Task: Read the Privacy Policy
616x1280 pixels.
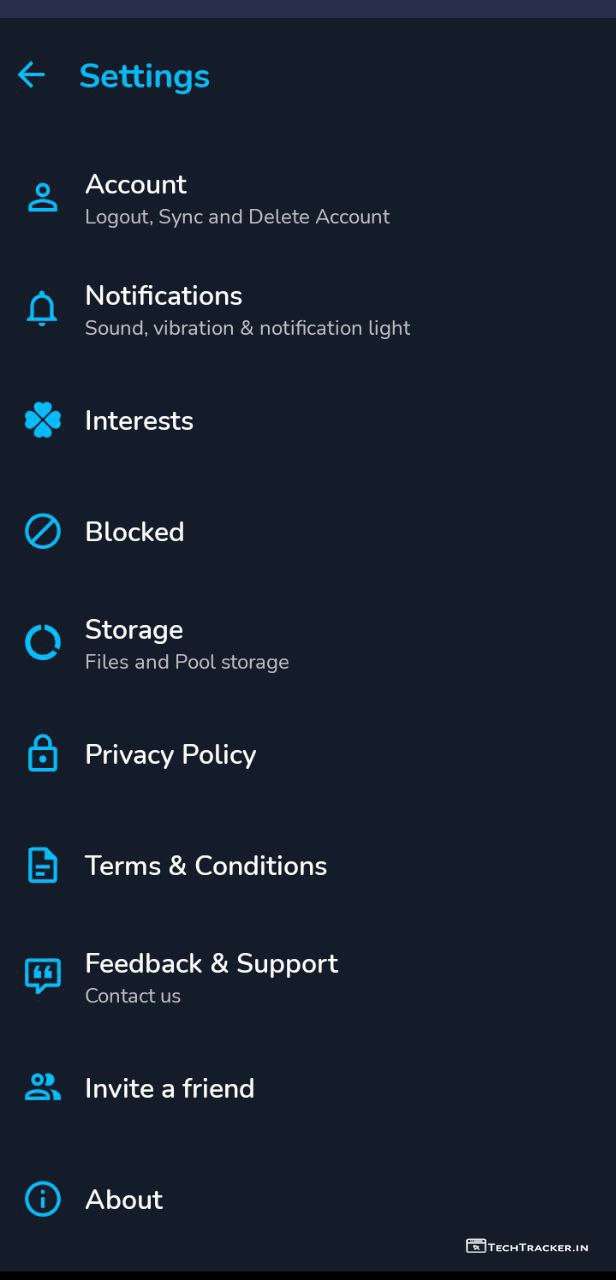Action: click(170, 755)
